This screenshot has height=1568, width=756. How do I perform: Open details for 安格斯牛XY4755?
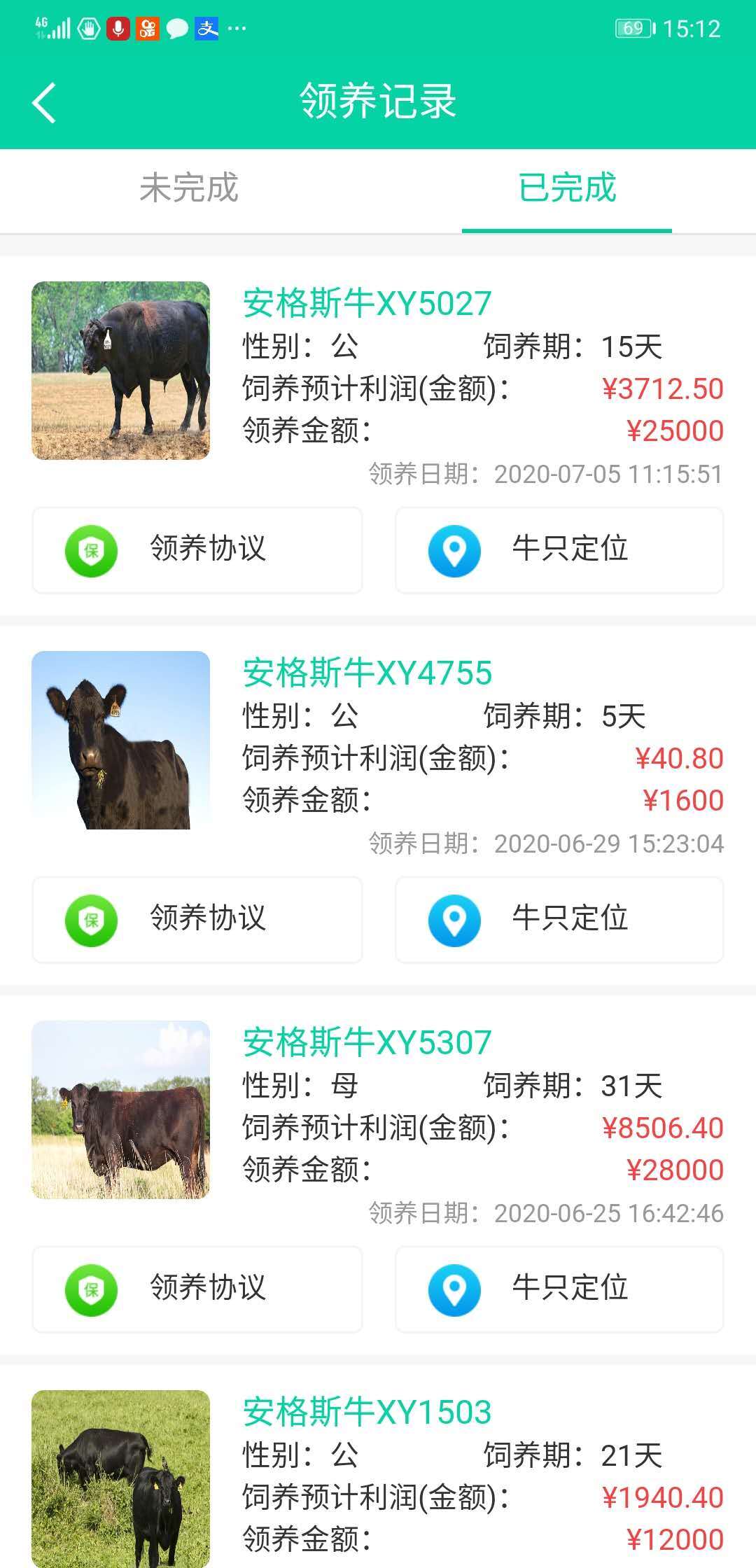366,674
